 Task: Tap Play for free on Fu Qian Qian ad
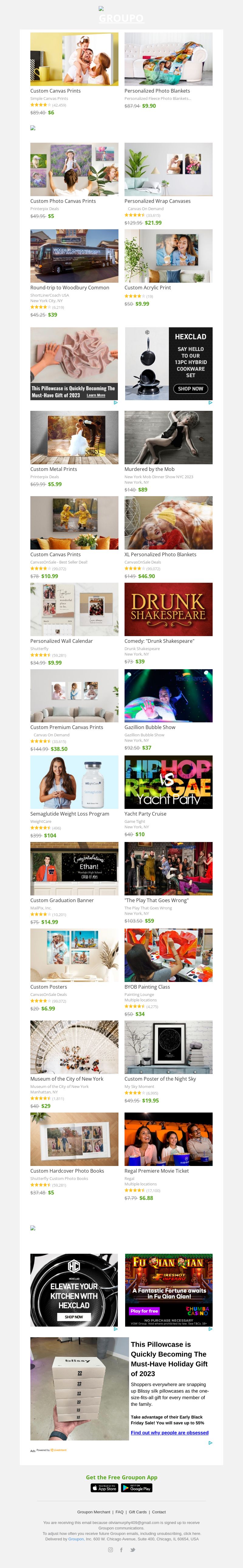tap(144, 1311)
